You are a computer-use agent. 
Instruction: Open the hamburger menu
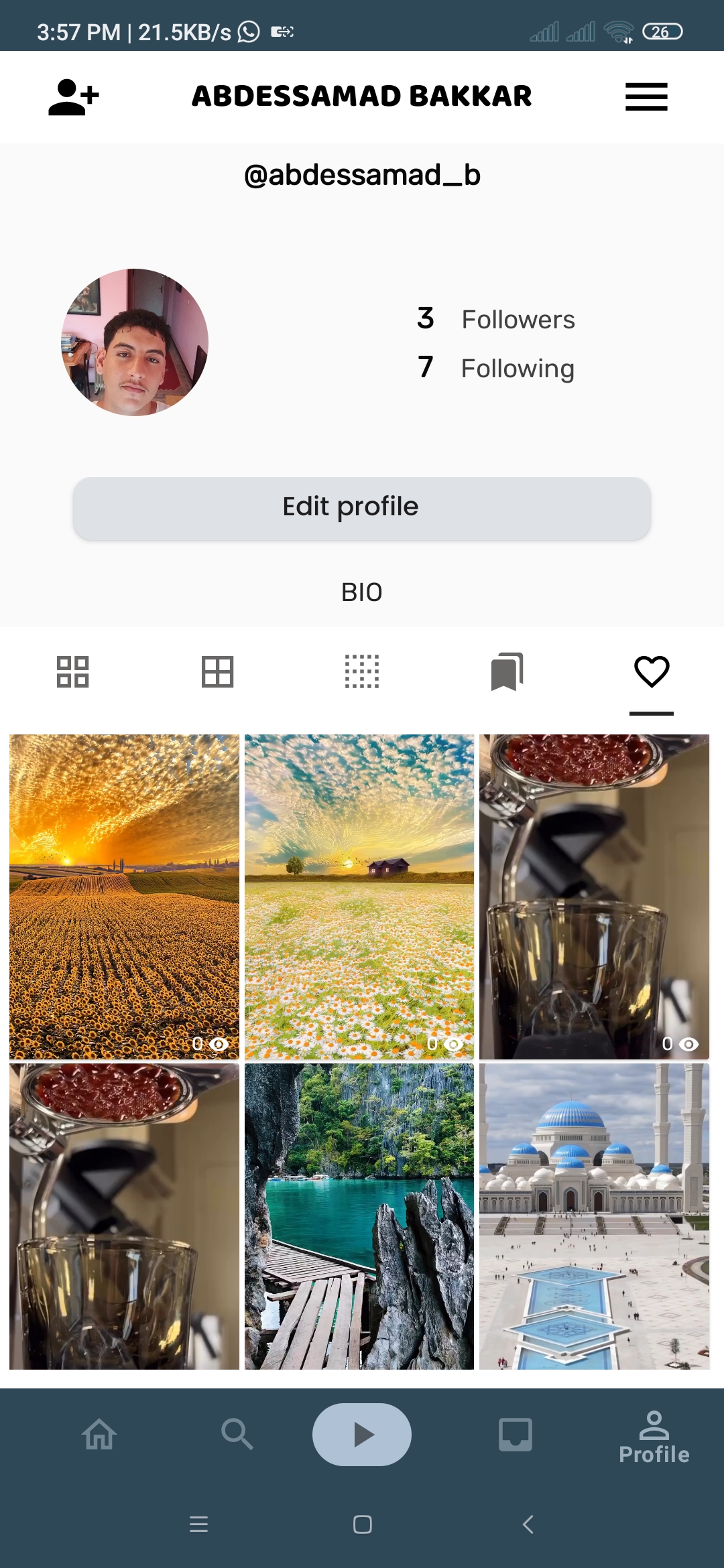click(646, 97)
